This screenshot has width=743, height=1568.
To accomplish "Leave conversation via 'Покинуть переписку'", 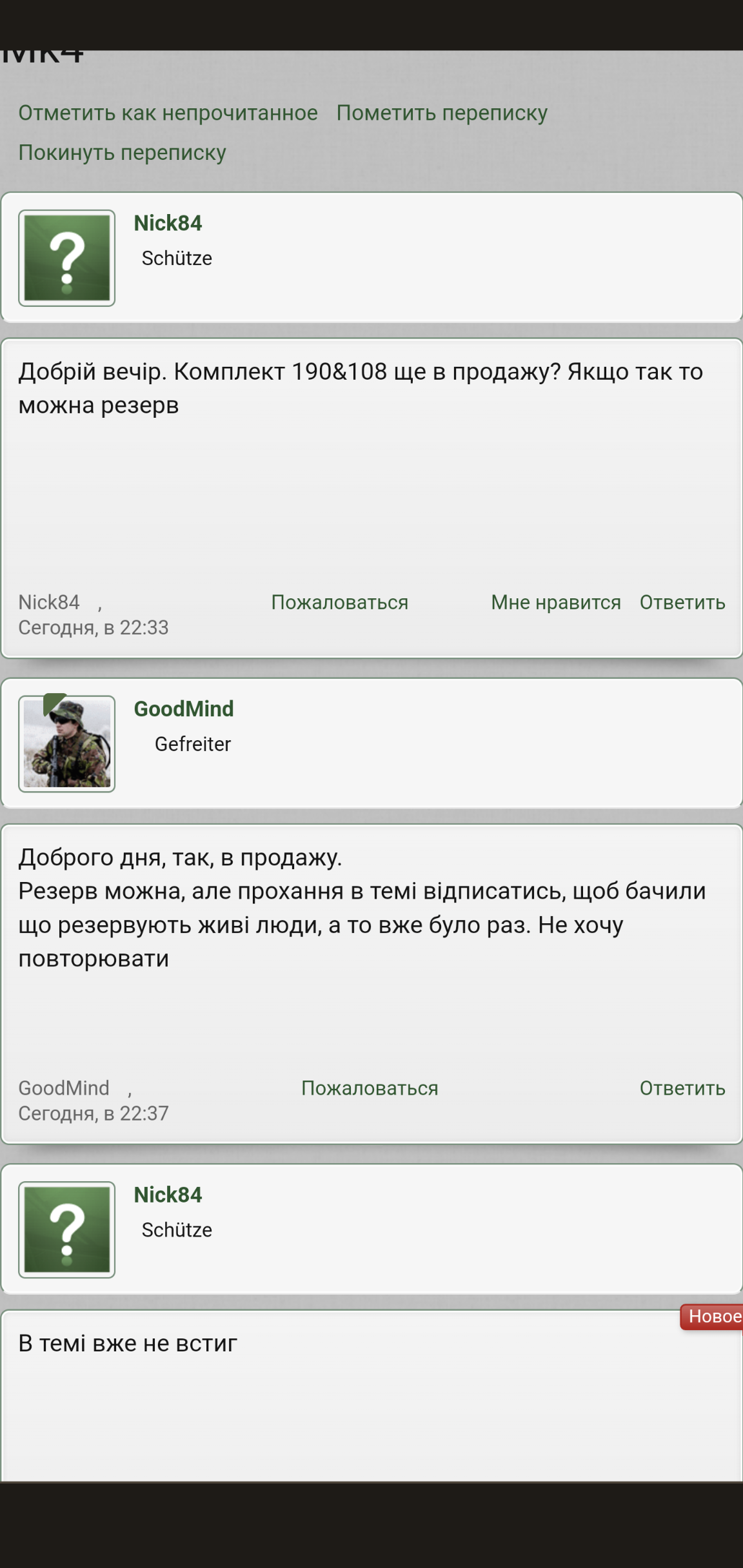I will pos(122,153).
